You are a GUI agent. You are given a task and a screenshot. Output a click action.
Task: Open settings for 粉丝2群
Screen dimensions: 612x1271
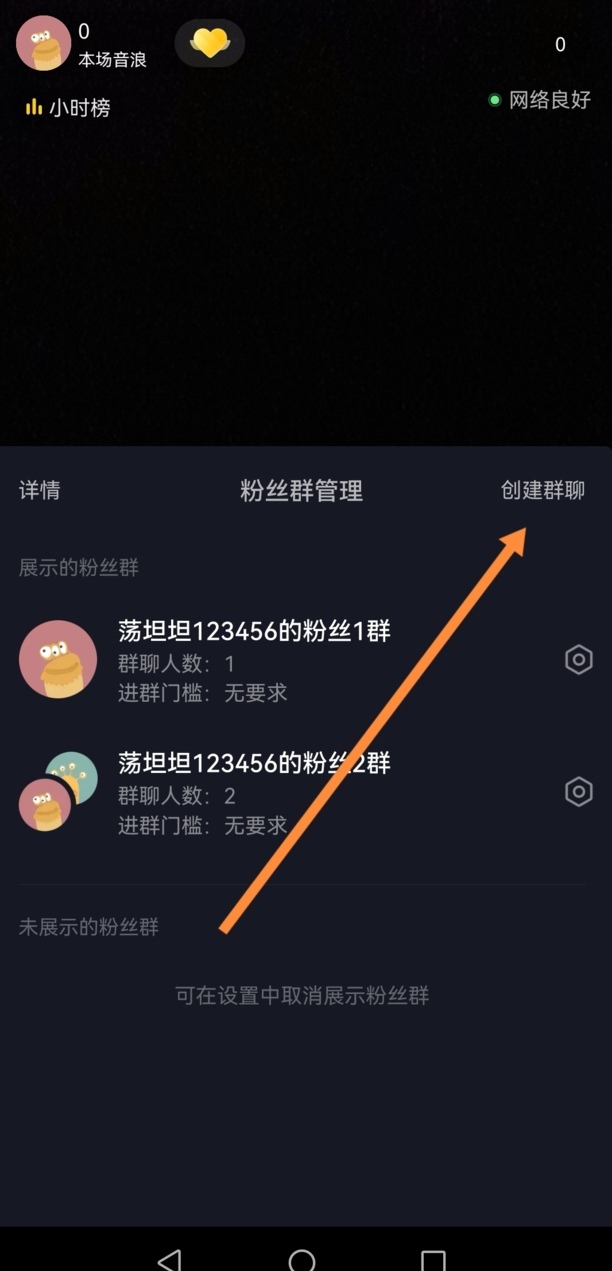579,792
